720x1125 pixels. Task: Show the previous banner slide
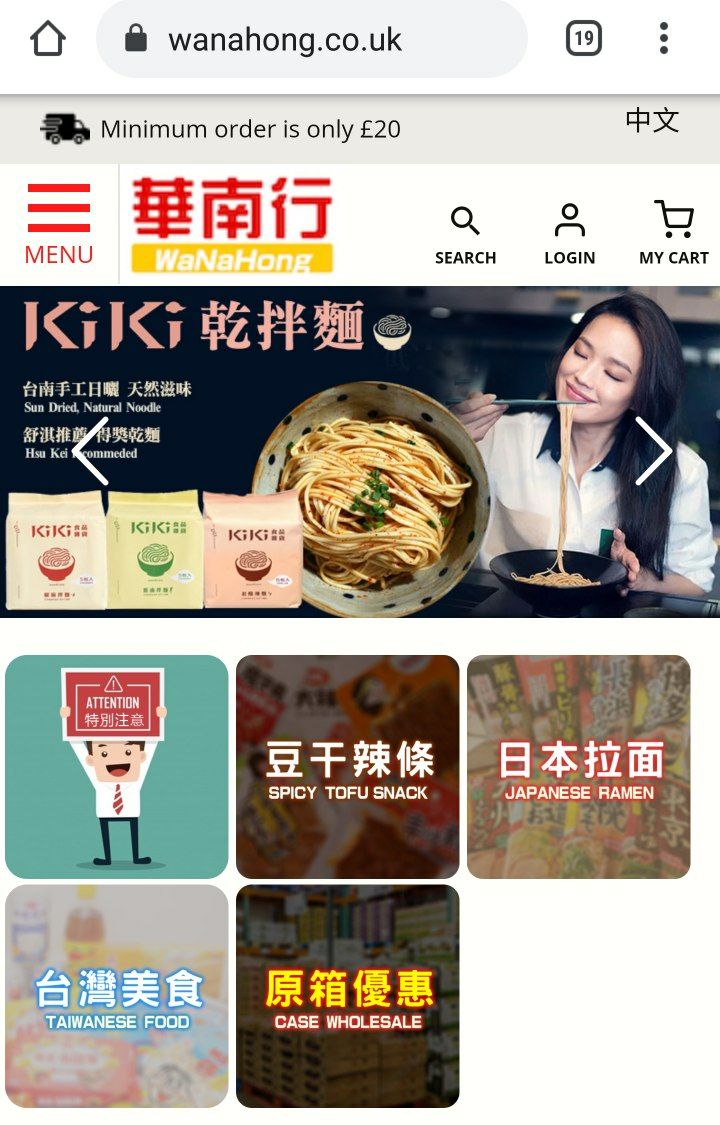tap(90, 451)
